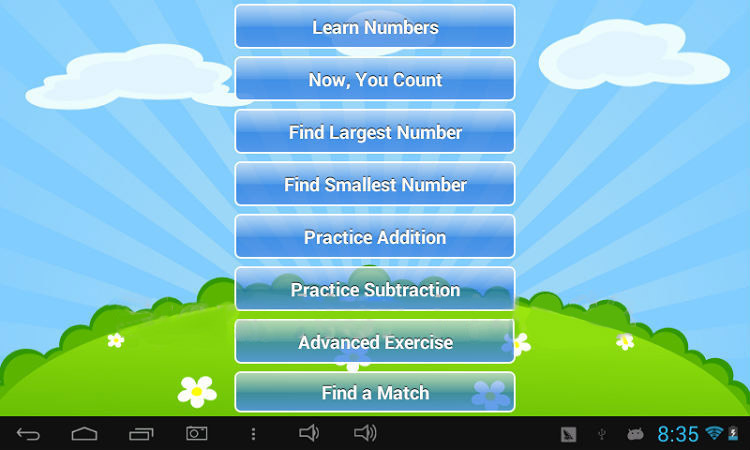This screenshot has height=450, width=750.
Task: Begin Practice Addition
Action: tap(375, 237)
